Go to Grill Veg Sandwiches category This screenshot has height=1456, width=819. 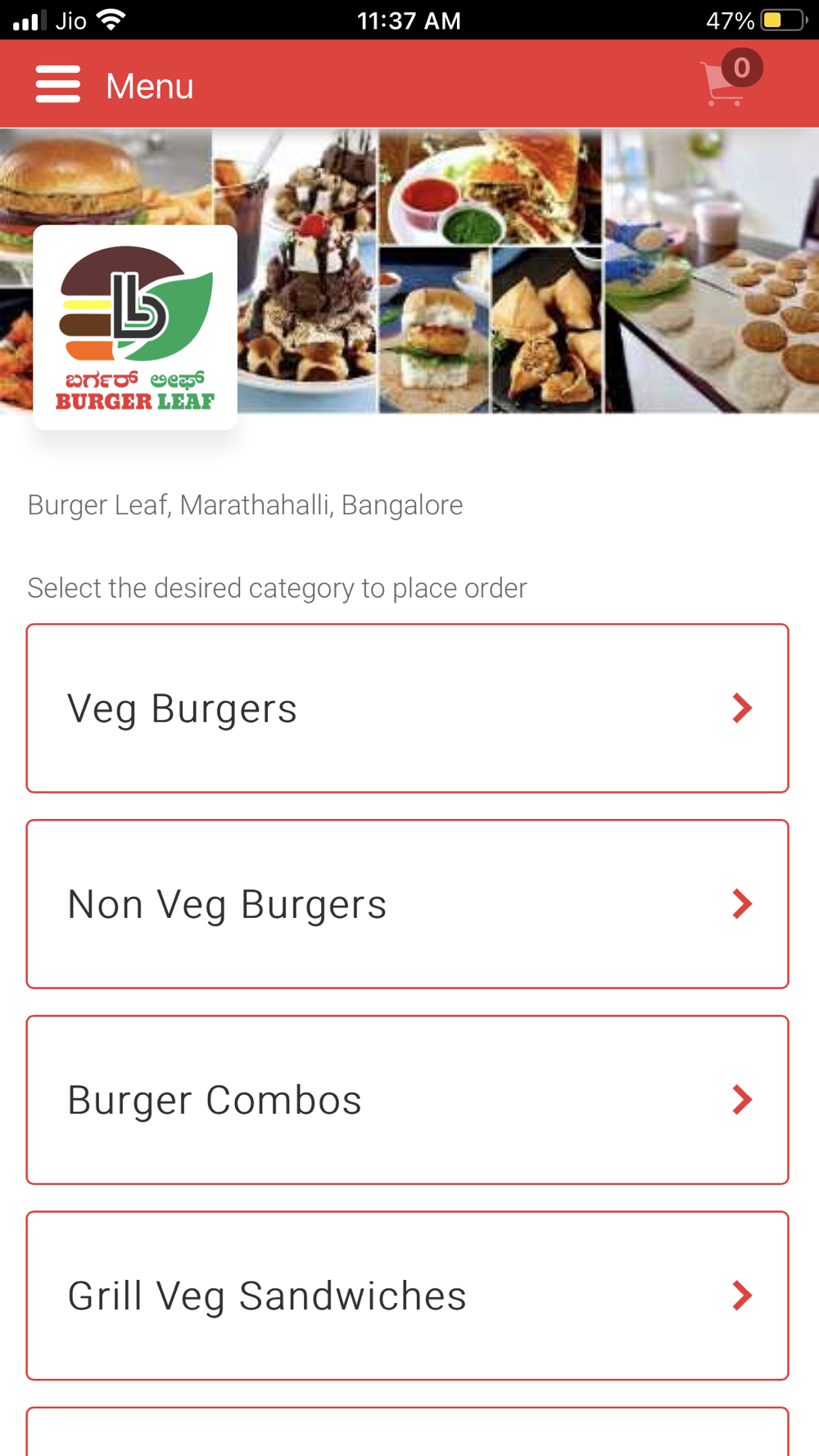point(407,1295)
